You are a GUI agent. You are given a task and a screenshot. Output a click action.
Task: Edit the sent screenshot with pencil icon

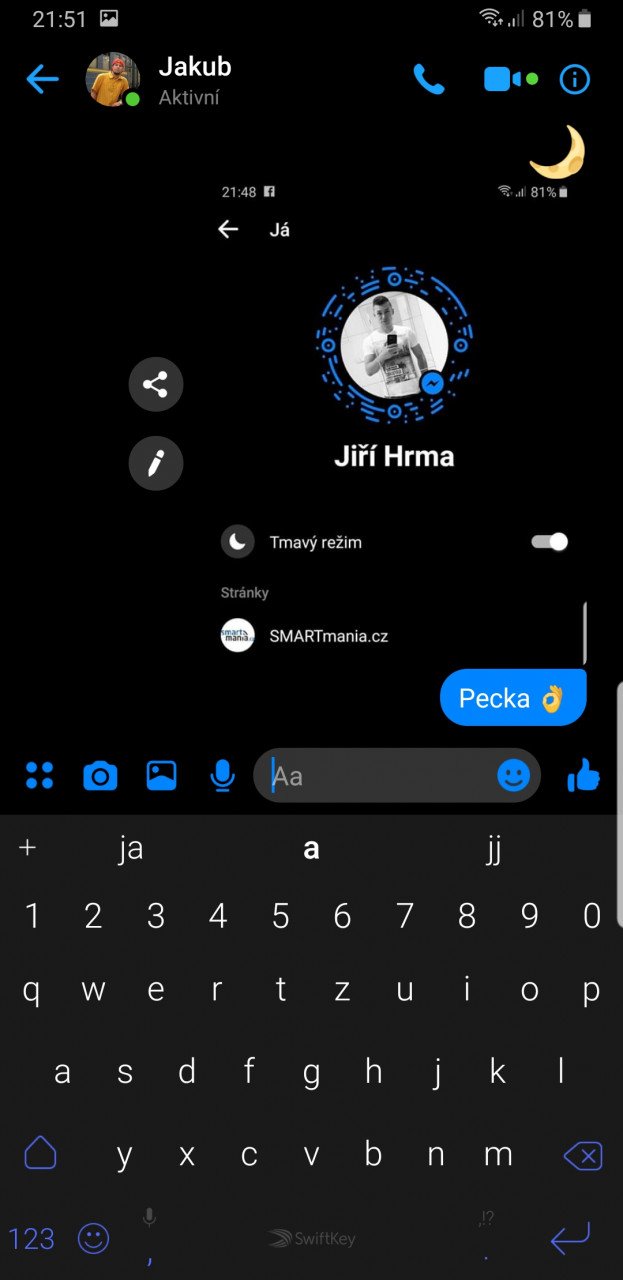click(x=156, y=463)
